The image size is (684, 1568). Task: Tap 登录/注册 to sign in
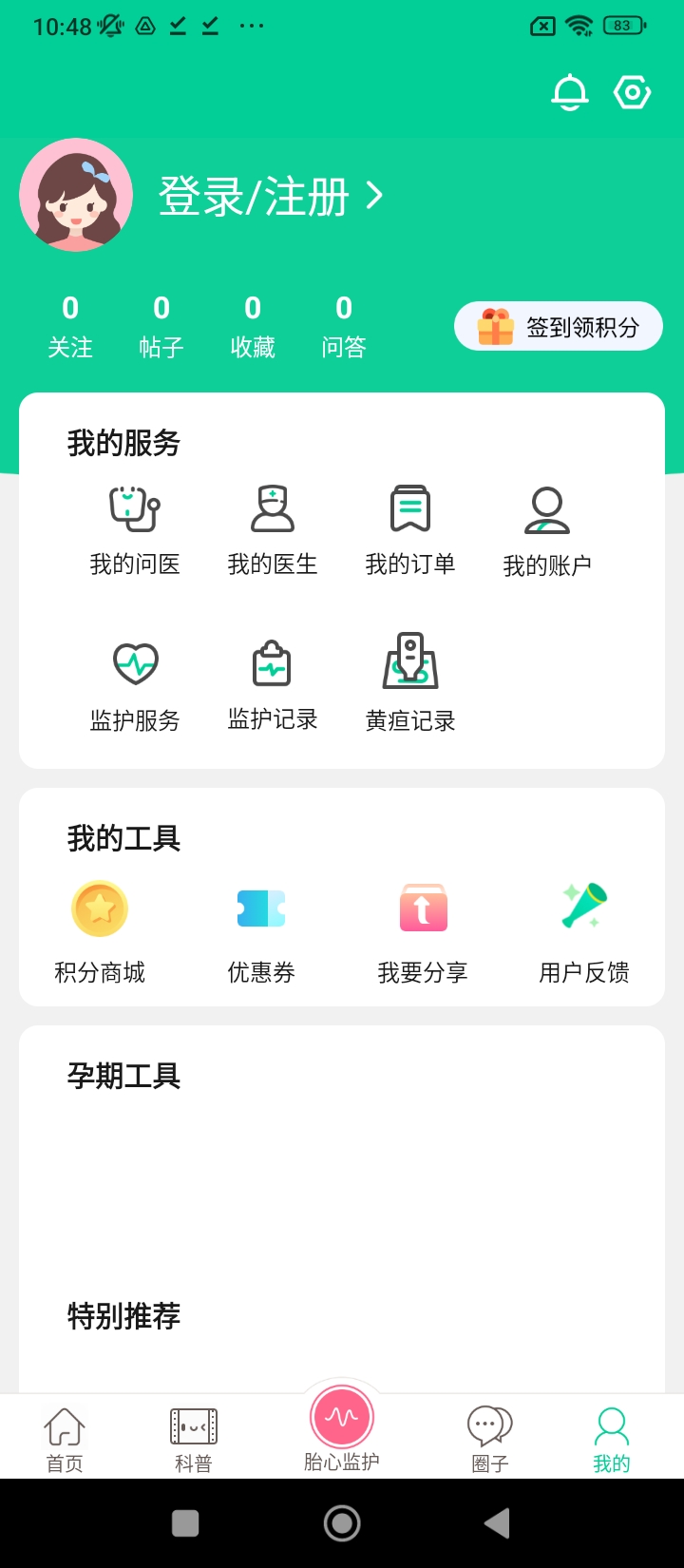click(271, 197)
